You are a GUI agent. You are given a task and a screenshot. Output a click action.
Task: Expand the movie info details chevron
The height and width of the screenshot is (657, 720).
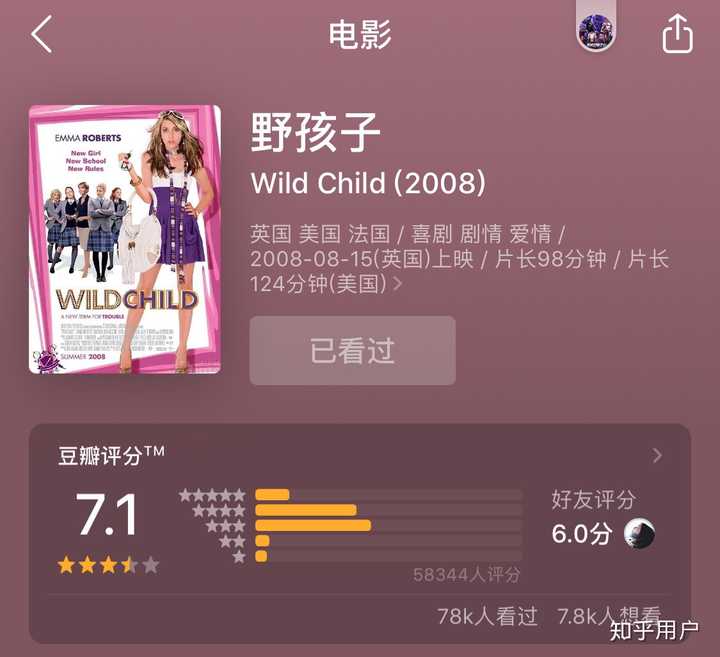click(399, 285)
